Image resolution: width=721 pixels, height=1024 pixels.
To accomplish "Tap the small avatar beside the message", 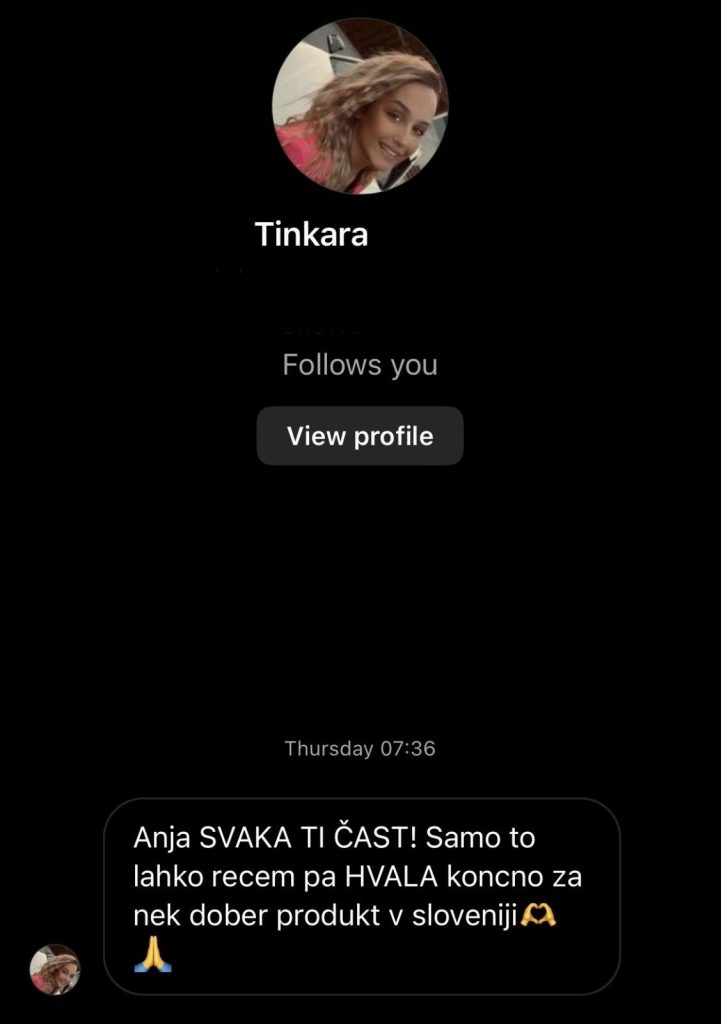I will [55, 969].
